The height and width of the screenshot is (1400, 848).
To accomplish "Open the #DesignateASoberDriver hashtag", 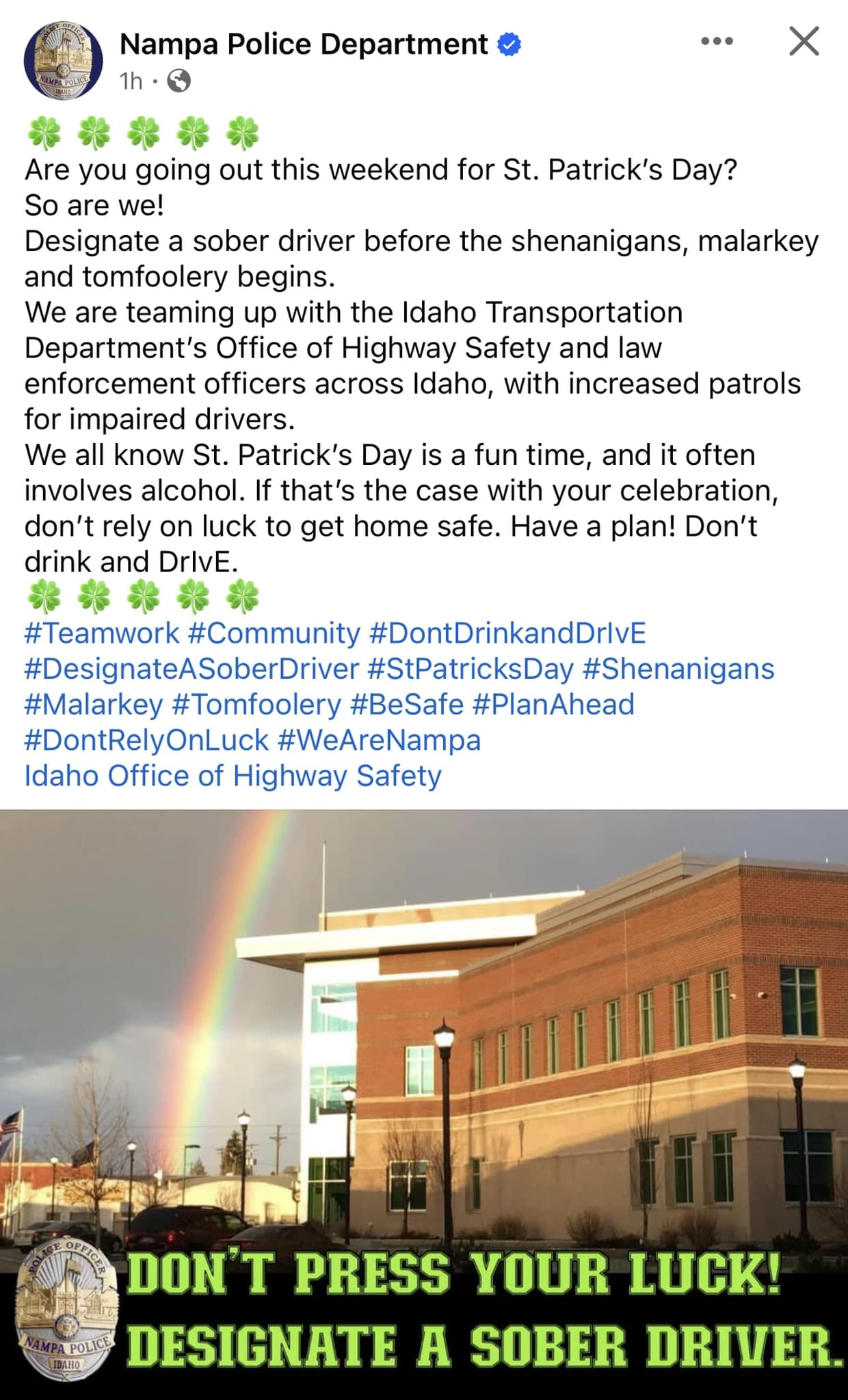I will point(191,669).
